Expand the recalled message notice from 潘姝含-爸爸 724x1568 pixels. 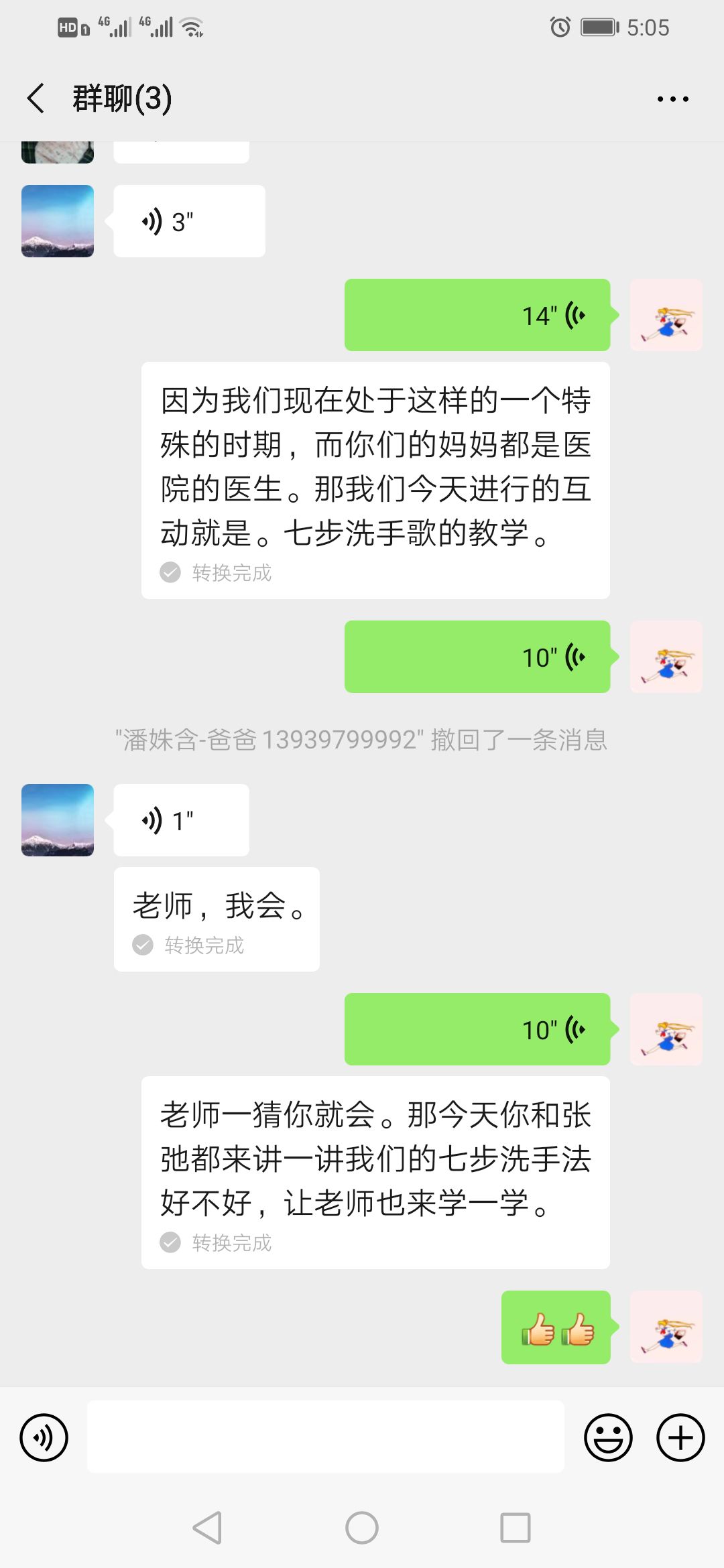[362, 740]
